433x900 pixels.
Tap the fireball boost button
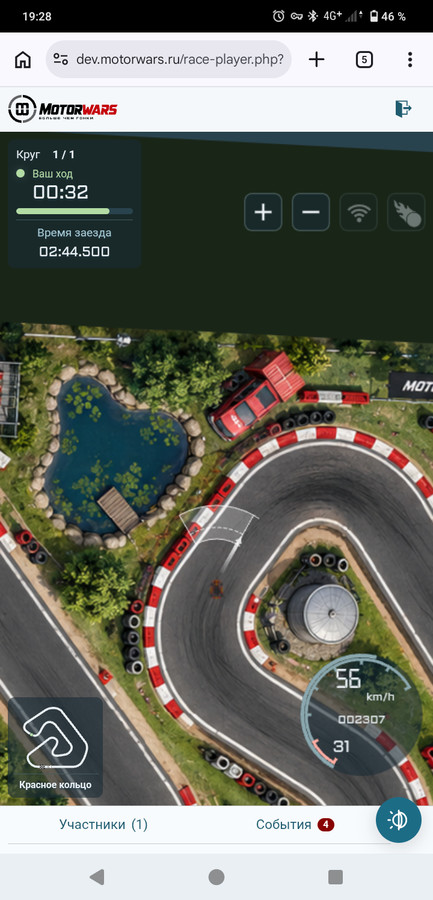pyautogui.click(x=407, y=212)
